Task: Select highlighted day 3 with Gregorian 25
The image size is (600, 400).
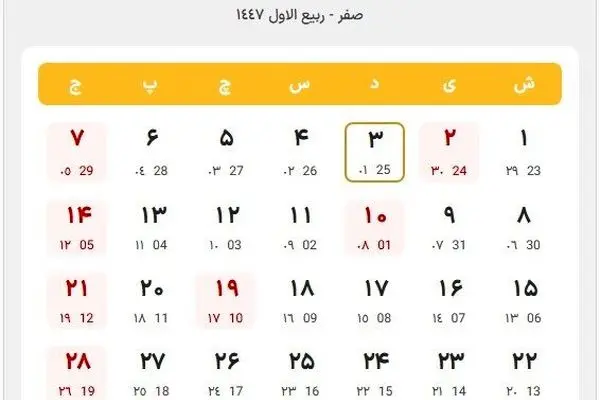Action: (374, 152)
